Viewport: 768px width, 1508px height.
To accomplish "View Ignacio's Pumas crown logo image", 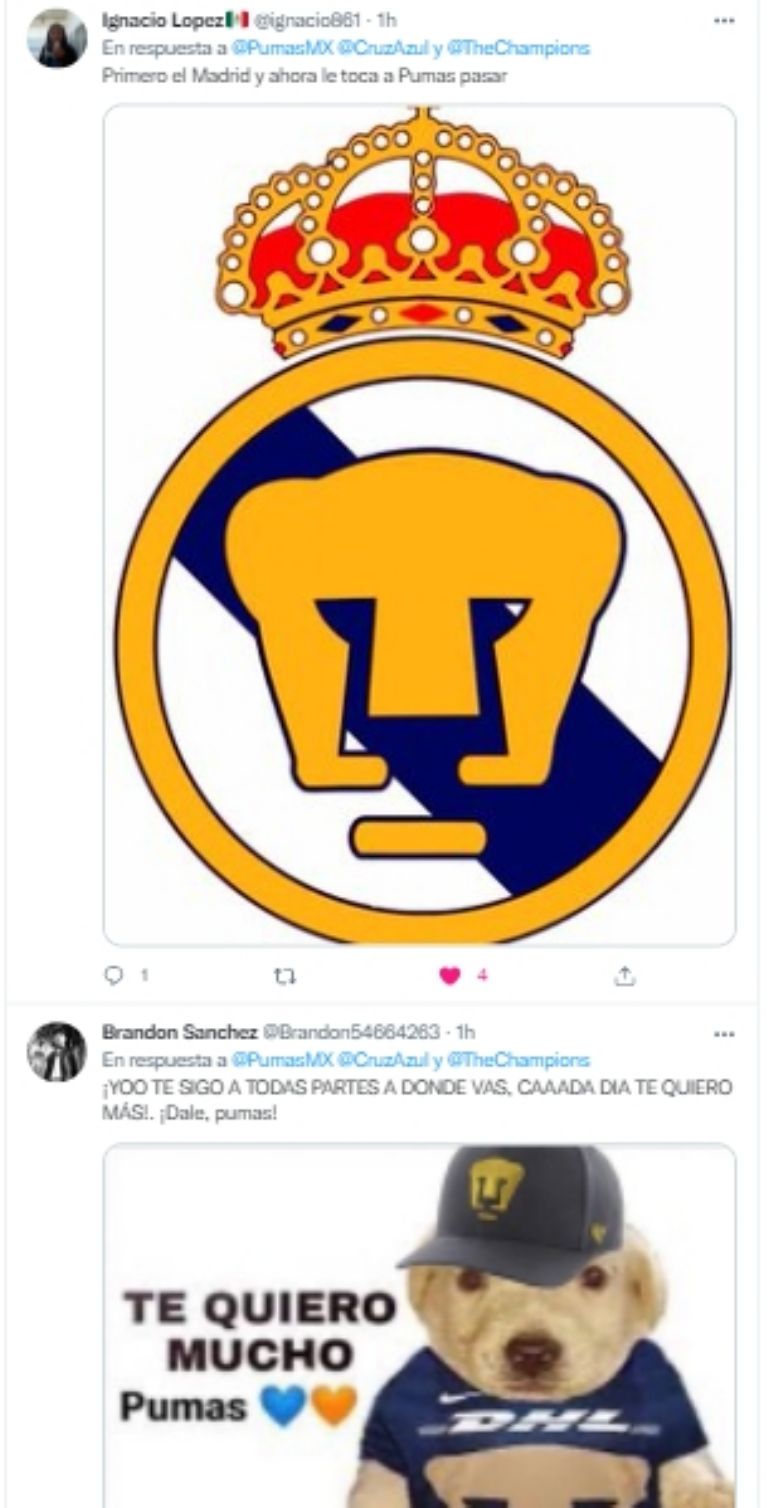I will click(419, 525).
